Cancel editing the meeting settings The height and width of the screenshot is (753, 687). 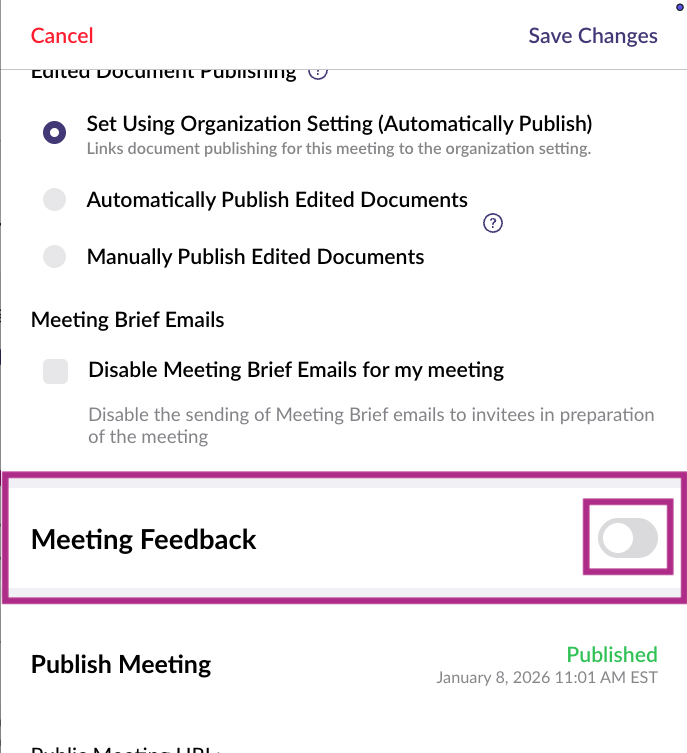tap(62, 36)
